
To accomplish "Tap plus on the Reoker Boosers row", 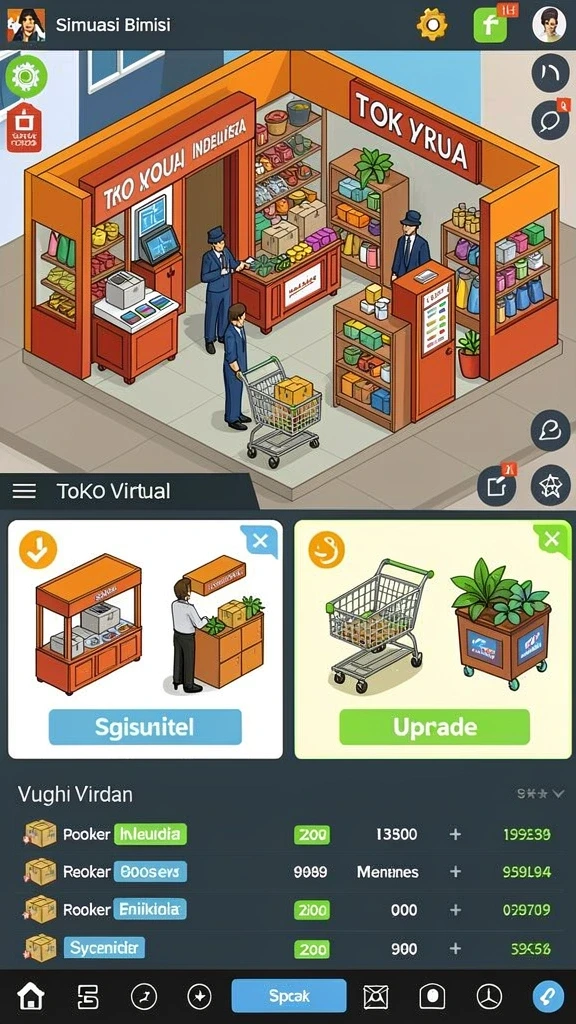I will click(x=455, y=872).
